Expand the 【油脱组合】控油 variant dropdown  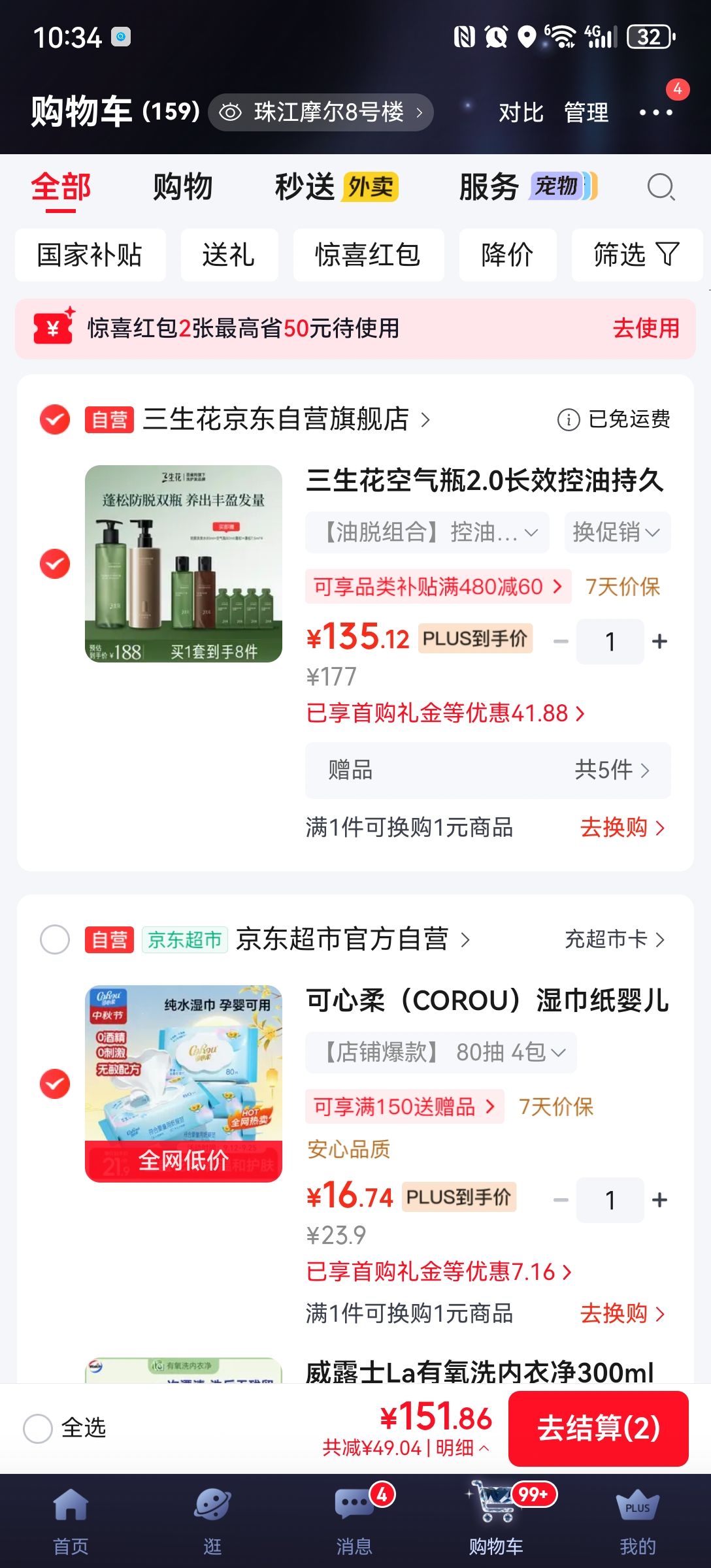(427, 532)
